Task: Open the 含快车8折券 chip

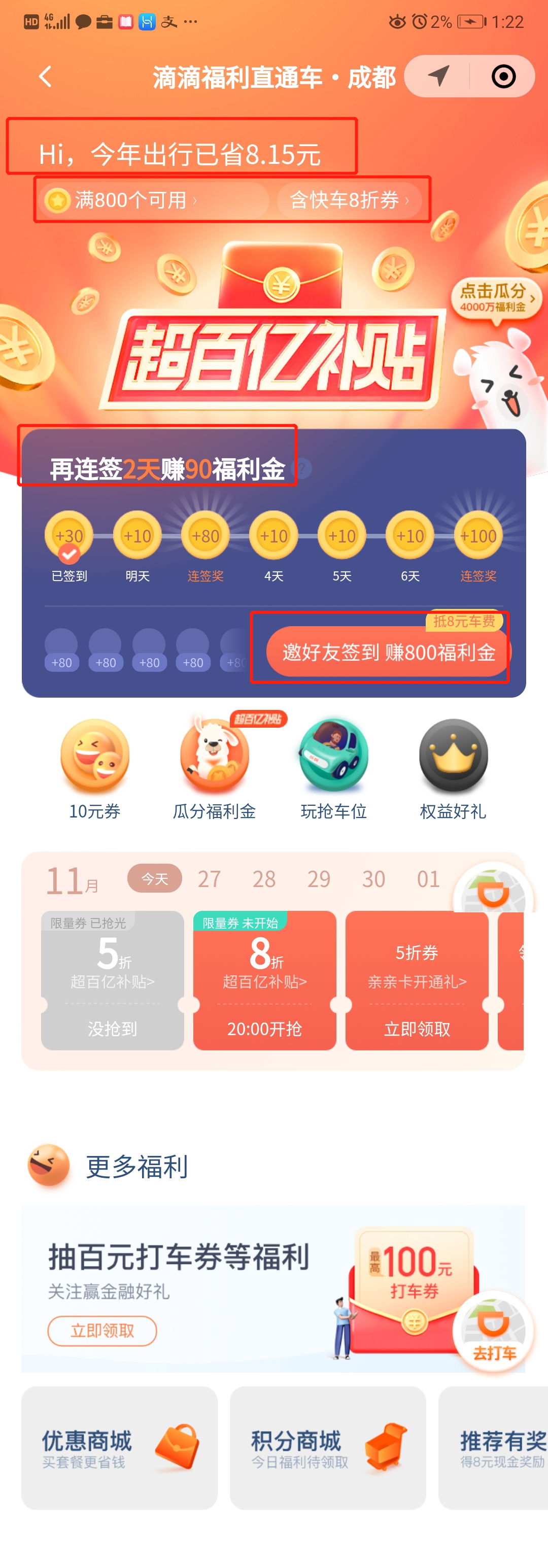Action: pyautogui.click(x=349, y=200)
